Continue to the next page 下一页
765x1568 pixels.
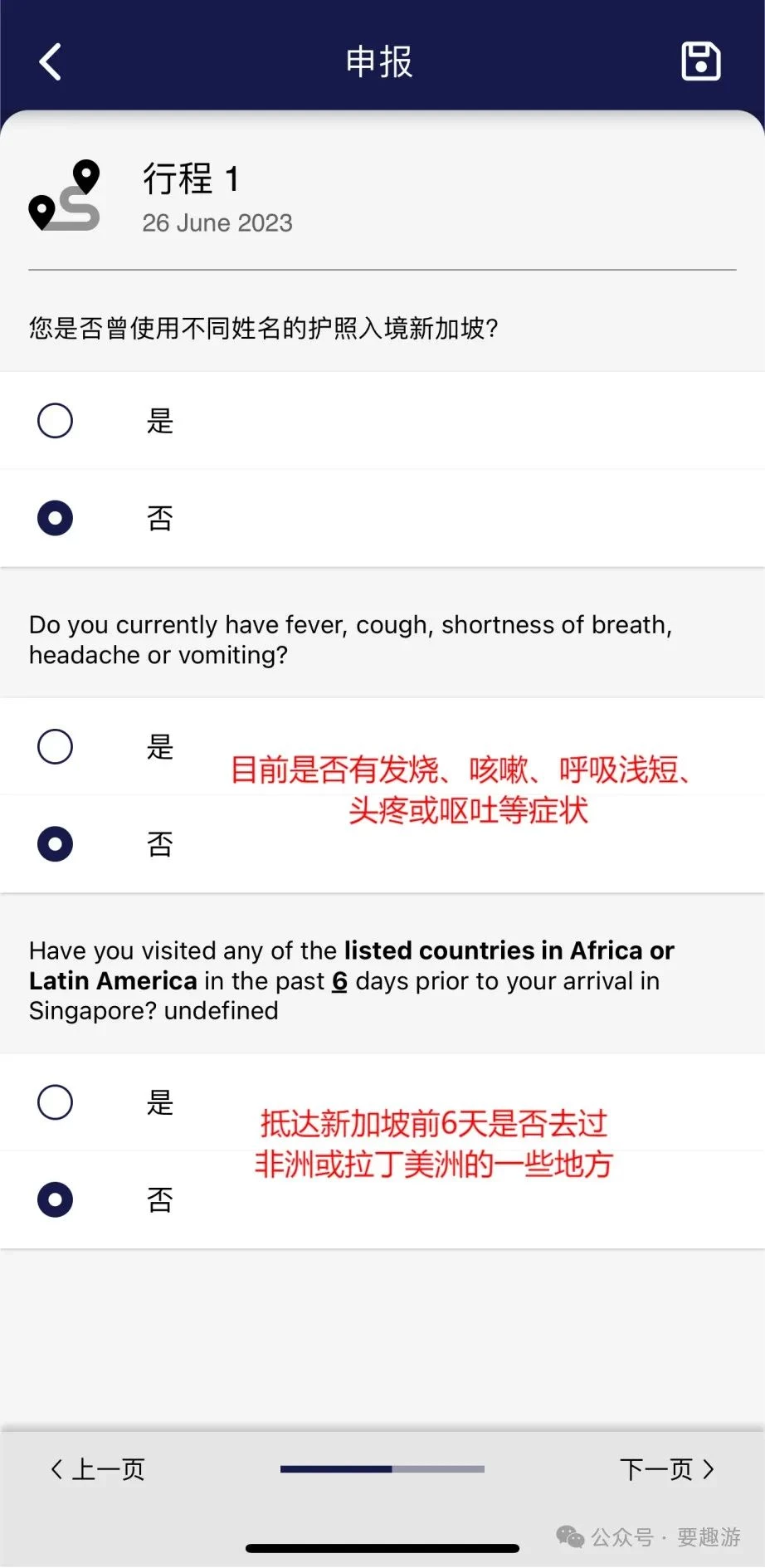coord(666,1469)
